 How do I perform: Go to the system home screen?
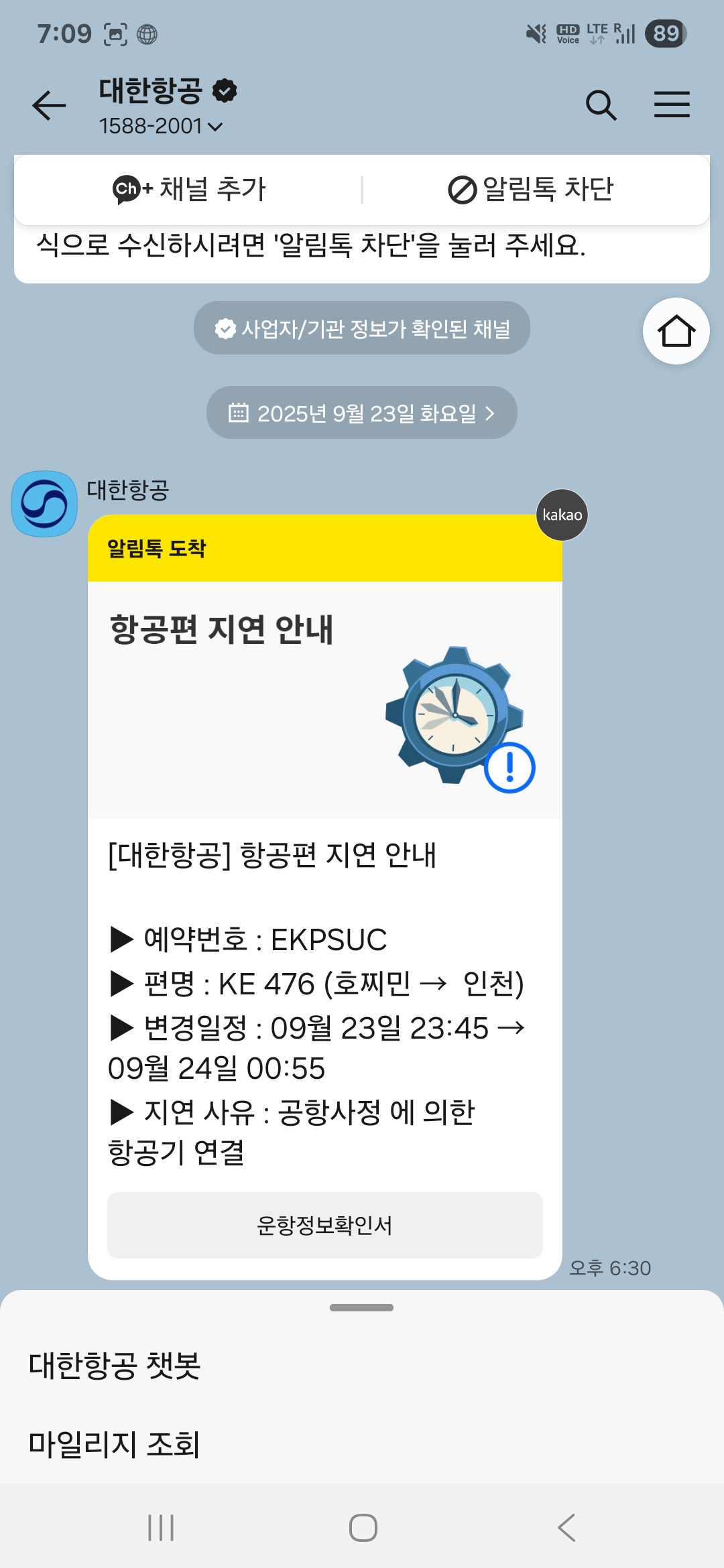[x=363, y=1528]
